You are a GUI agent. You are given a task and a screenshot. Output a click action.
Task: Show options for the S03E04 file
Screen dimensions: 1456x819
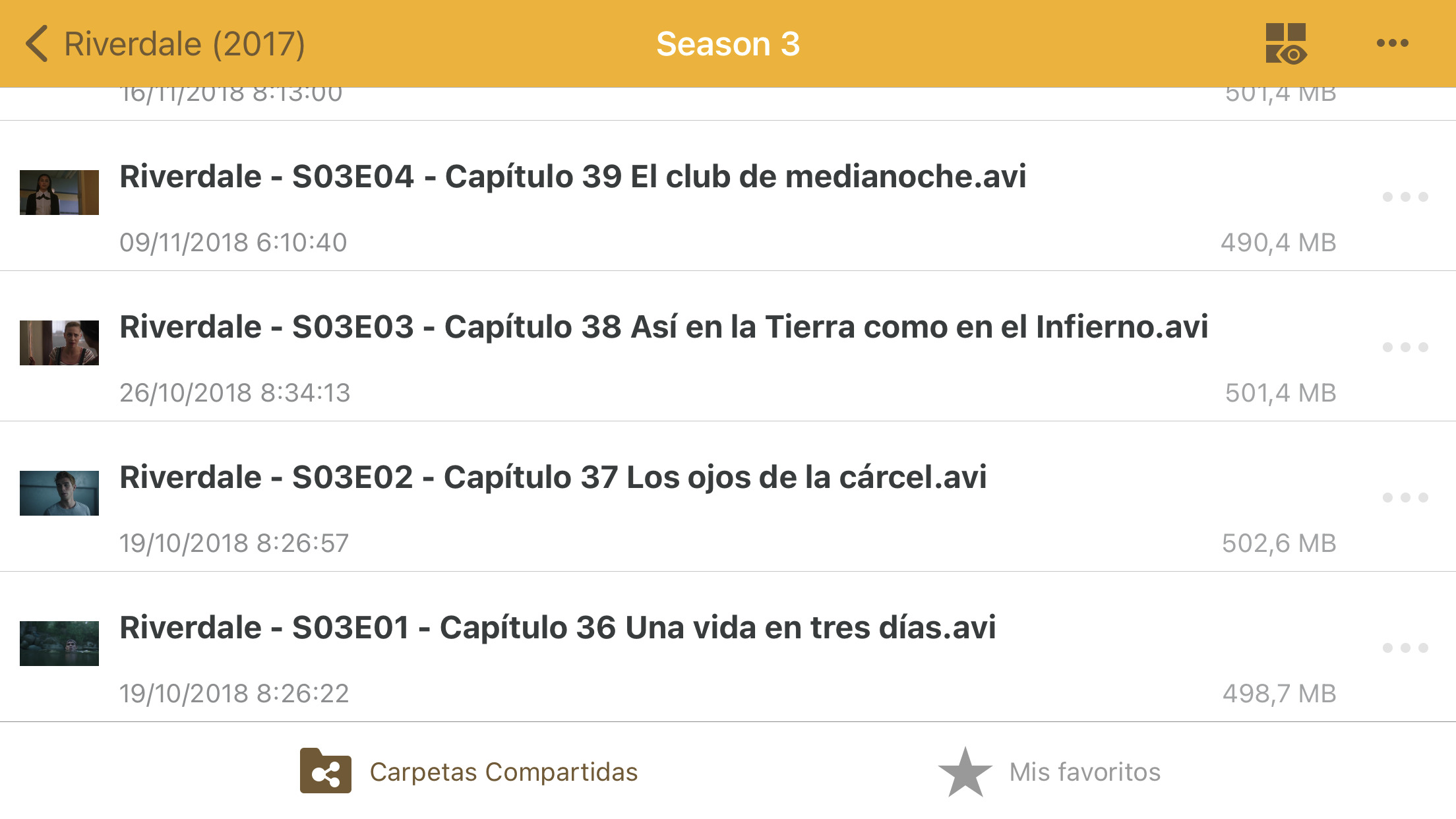coord(1405,197)
